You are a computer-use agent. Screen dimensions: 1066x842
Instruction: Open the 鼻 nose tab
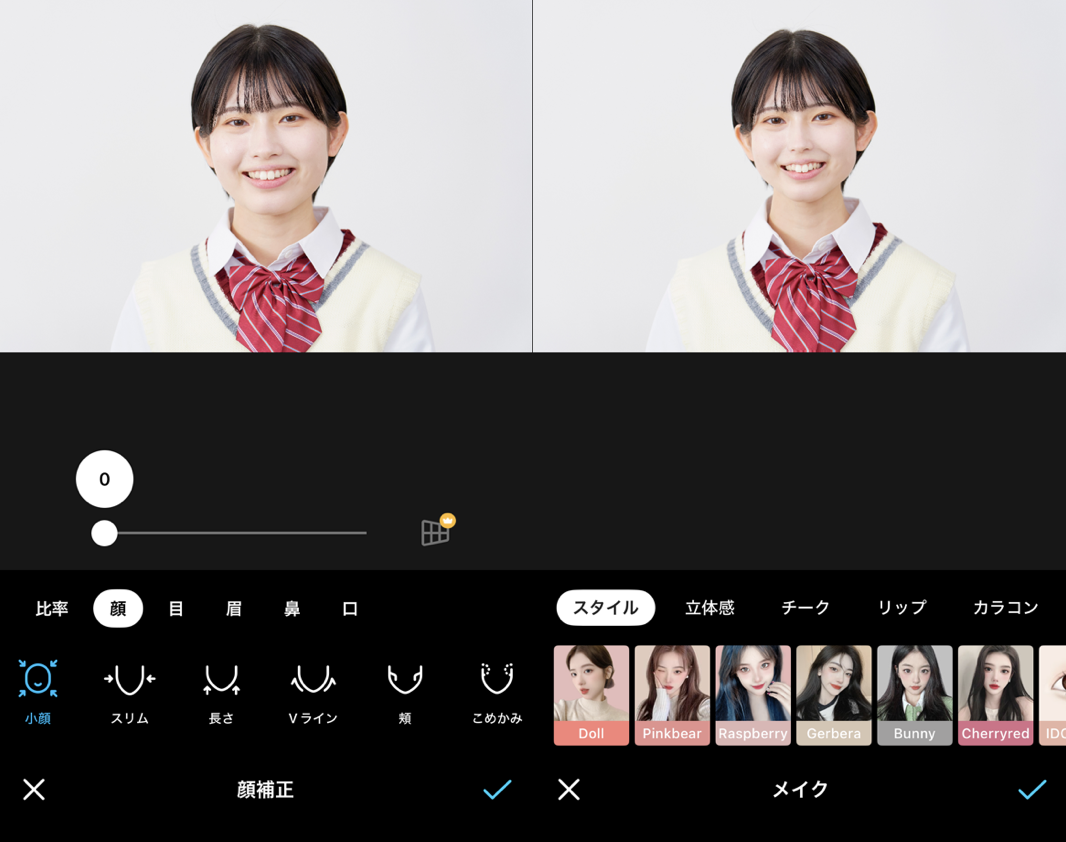click(292, 609)
